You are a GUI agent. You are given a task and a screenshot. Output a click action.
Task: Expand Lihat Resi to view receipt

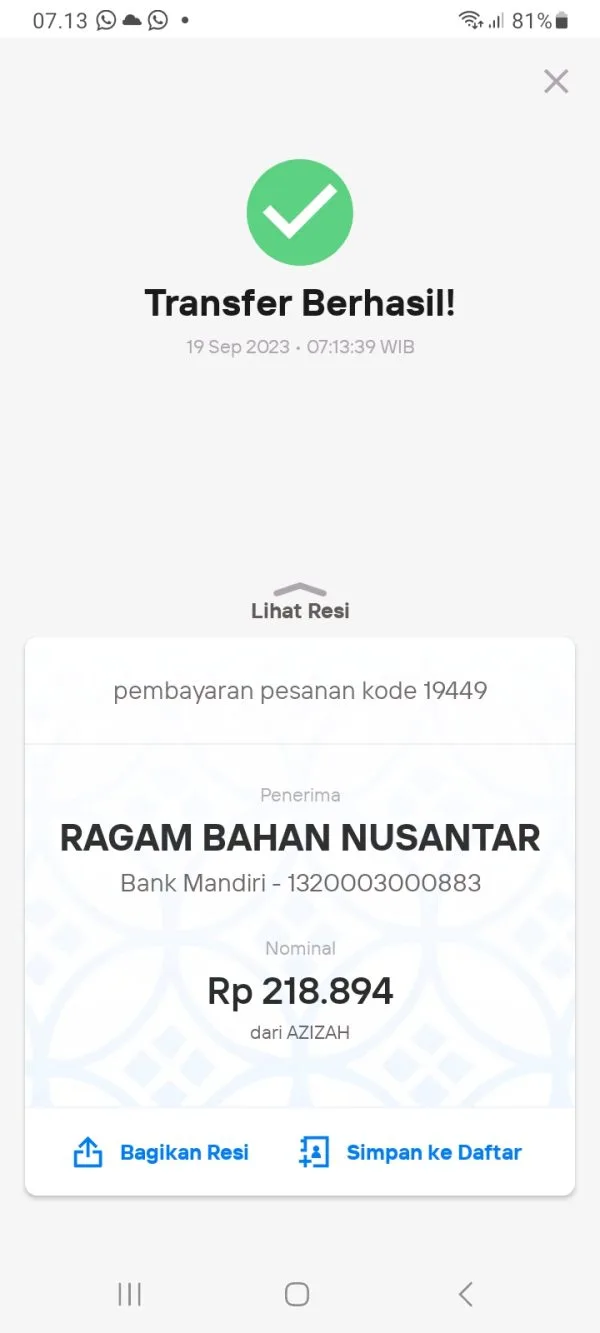pos(300,601)
